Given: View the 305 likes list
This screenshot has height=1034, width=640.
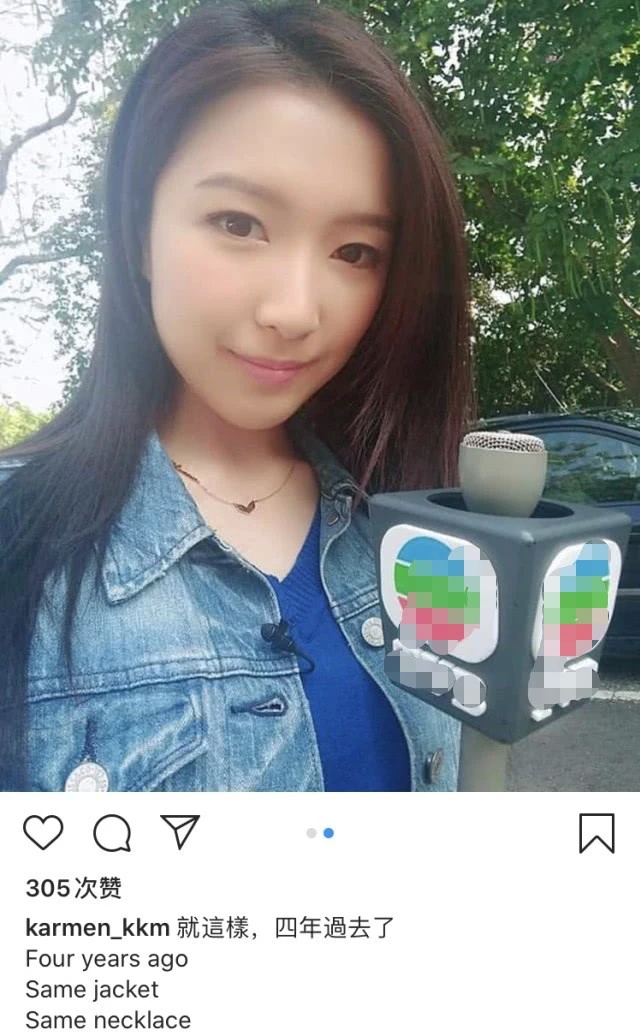Looking at the screenshot, I should pyautogui.click(x=73, y=888).
